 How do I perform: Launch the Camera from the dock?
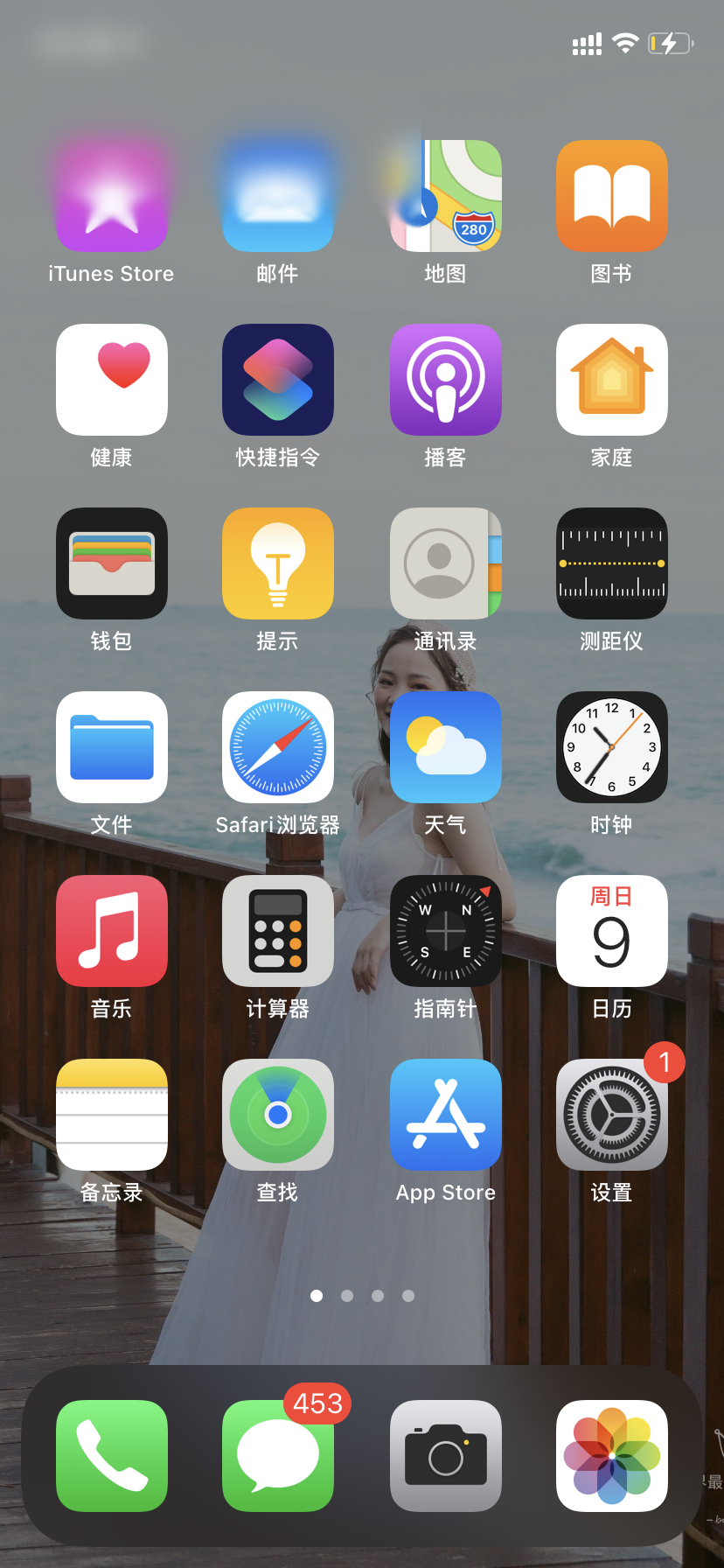point(446,1456)
